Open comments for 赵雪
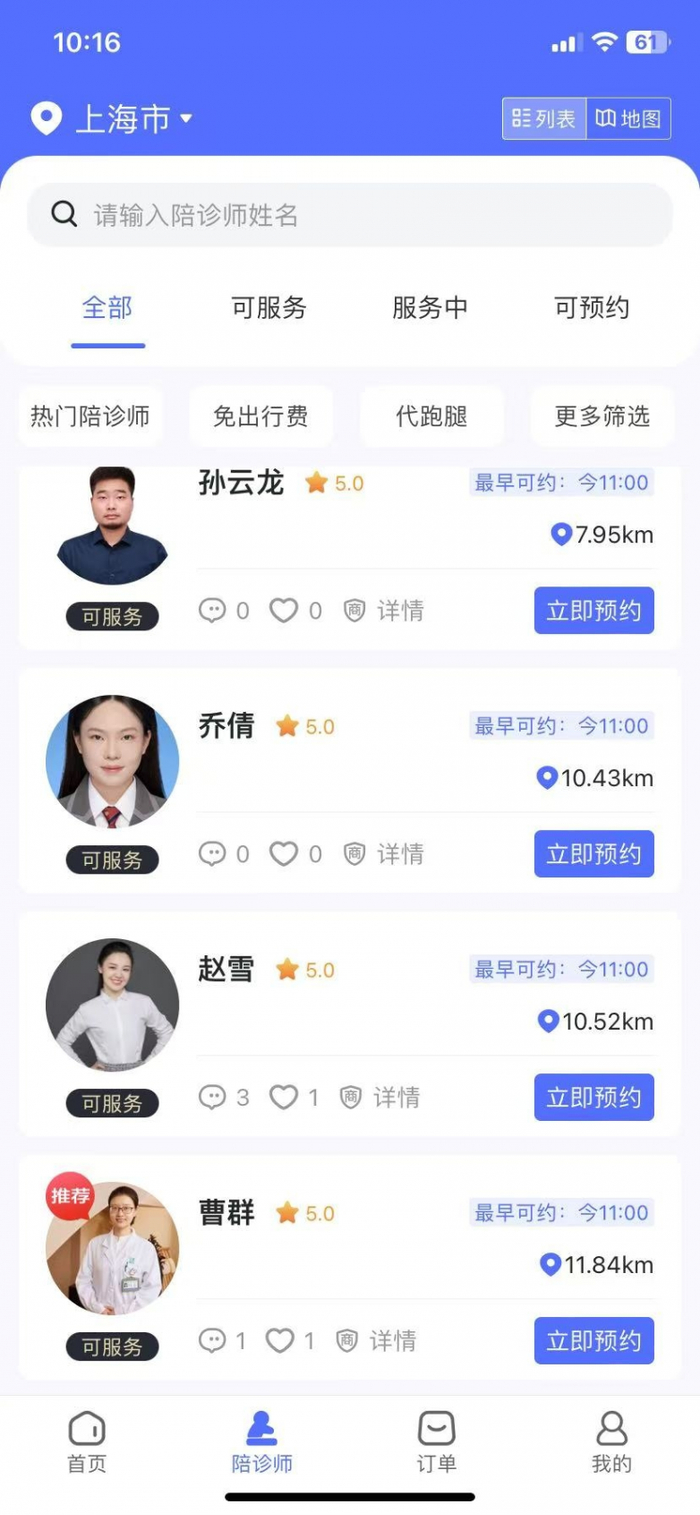Image resolution: width=700 pixels, height=1515 pixels. (212, 1098)
